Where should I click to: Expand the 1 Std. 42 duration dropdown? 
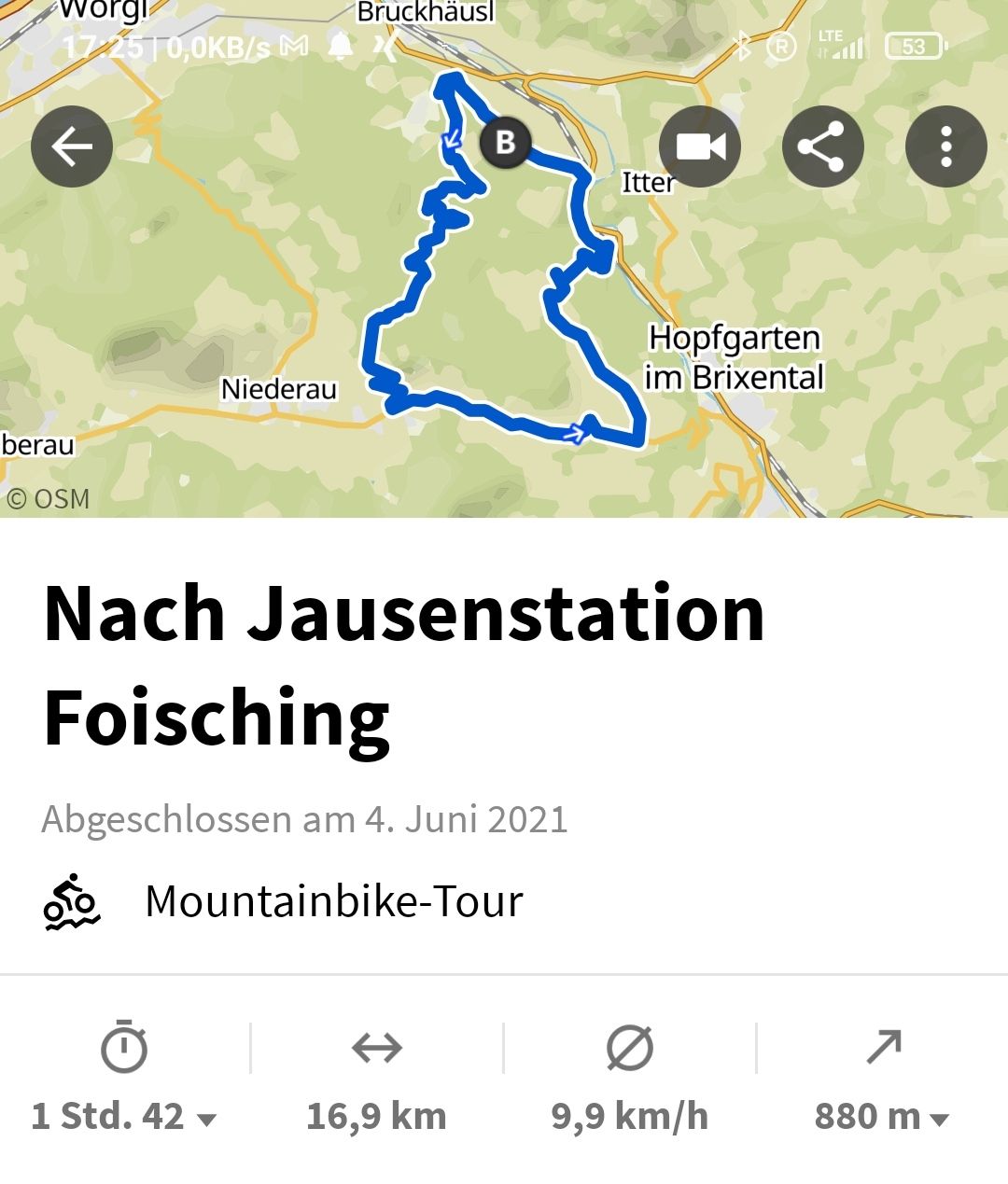tap(124, 1116)
